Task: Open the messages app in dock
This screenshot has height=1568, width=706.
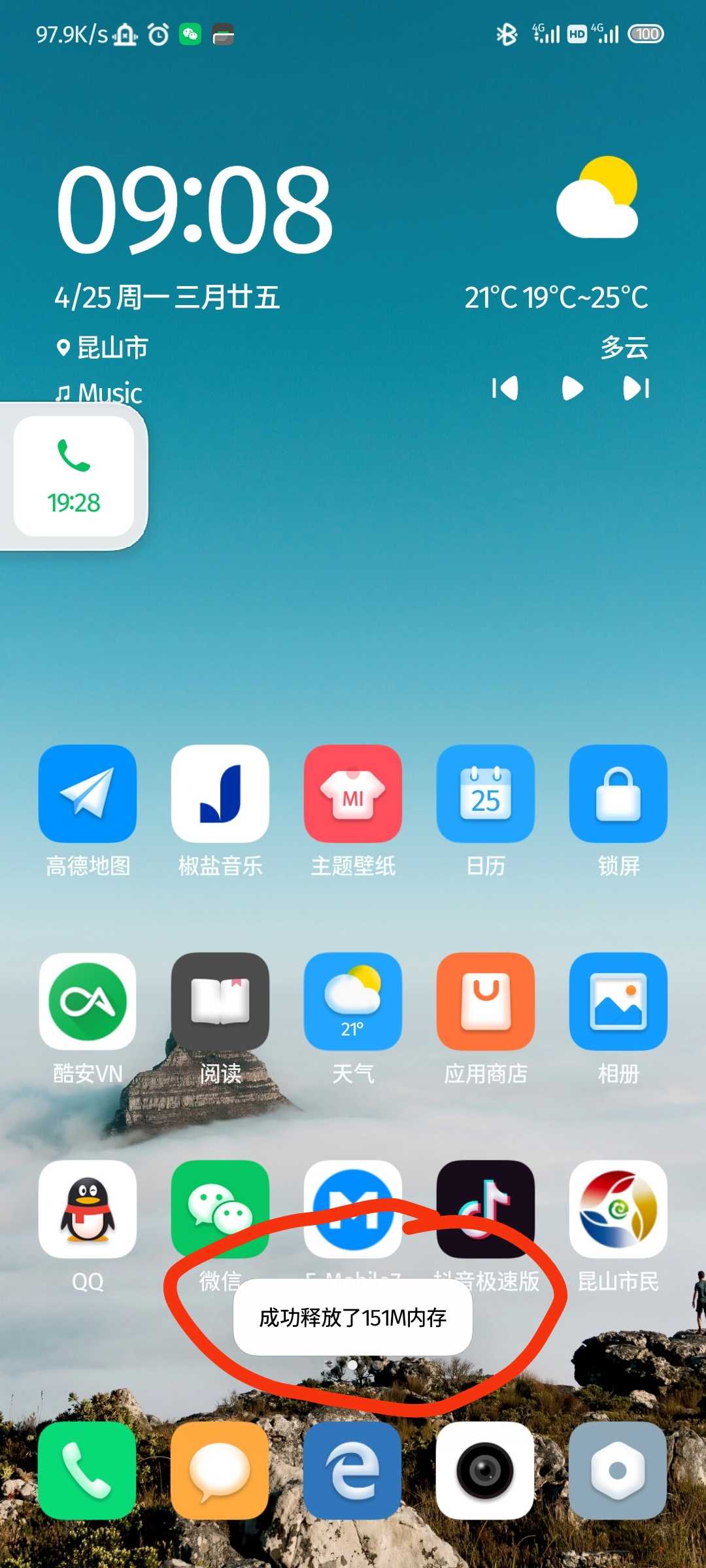Action: [220, 1471]
